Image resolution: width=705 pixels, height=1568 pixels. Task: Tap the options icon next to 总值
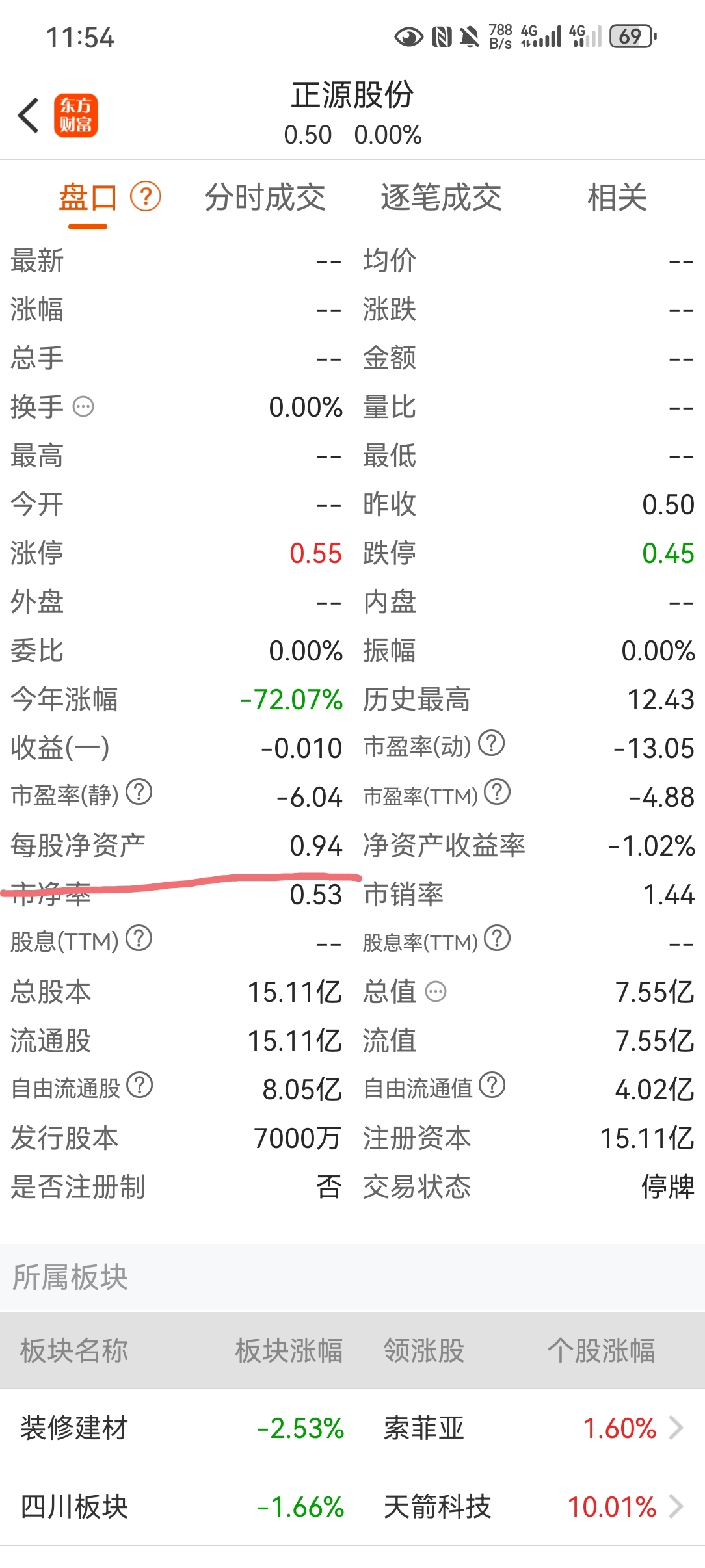436,992
